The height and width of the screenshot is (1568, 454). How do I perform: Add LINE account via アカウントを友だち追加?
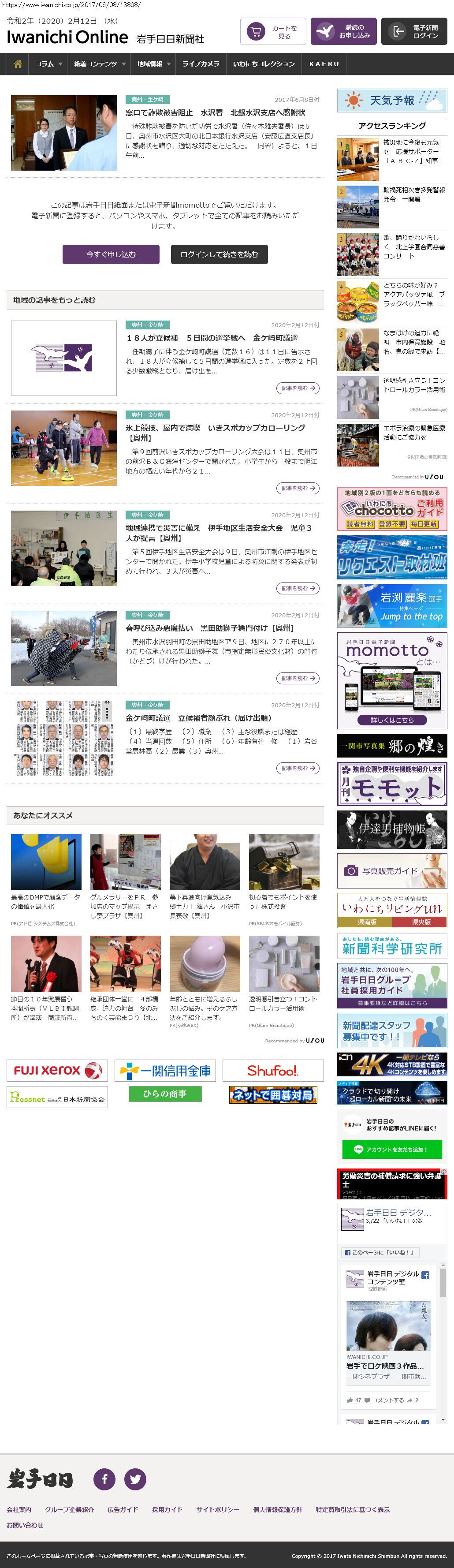392,1149
